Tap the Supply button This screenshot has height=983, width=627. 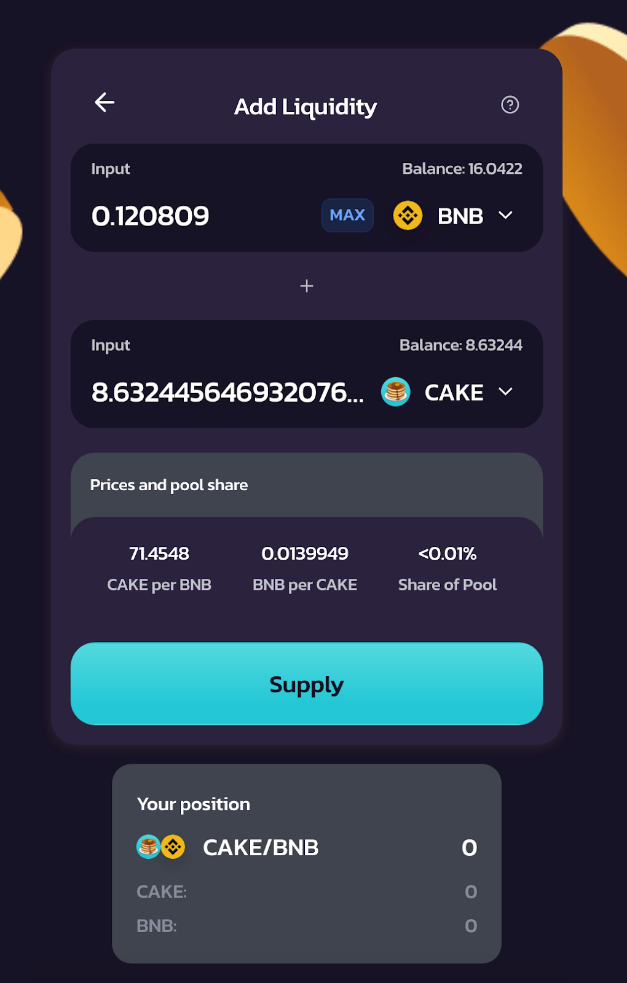[x=306, y=684]
